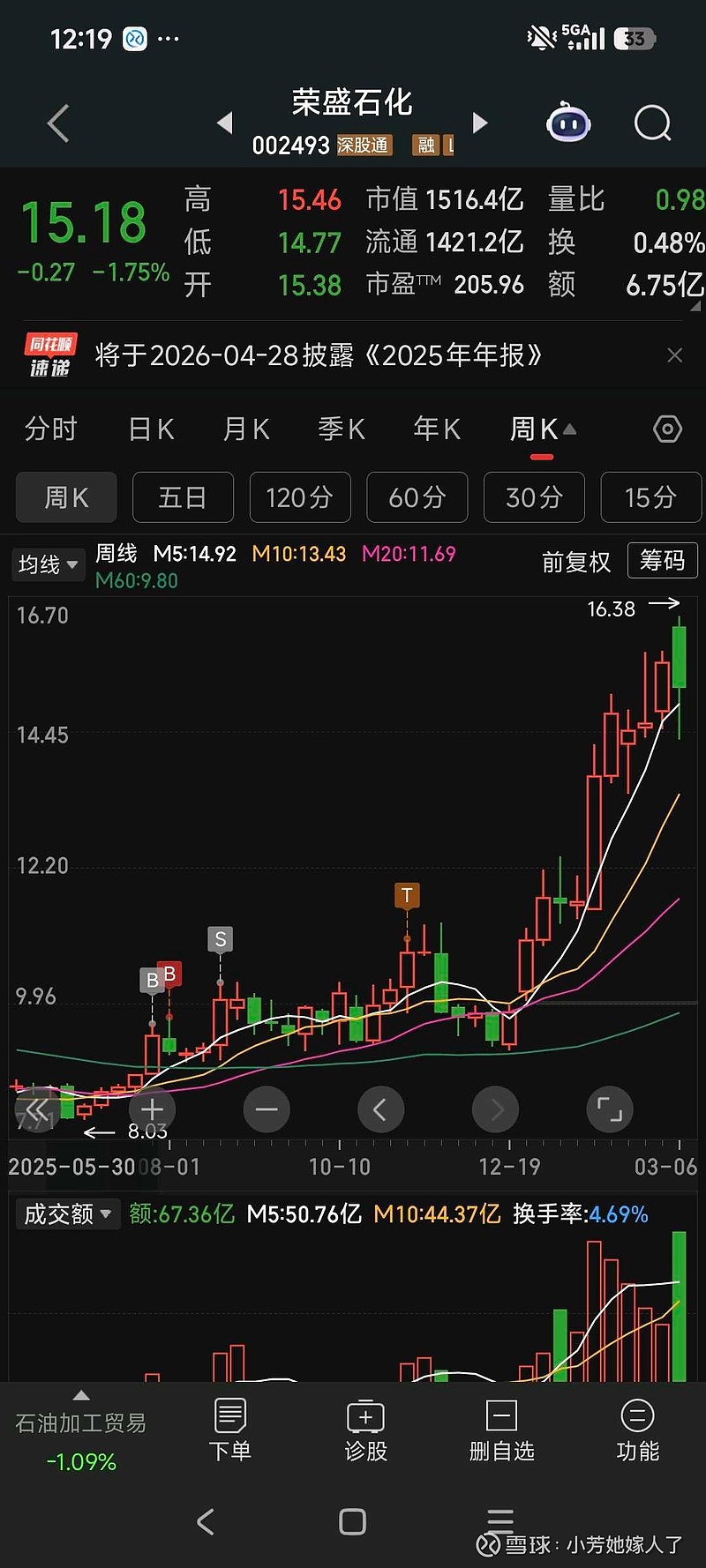Dismiss the 2025年年报 announcement banner
The image size is (706, 1568).
coord(675,355)
